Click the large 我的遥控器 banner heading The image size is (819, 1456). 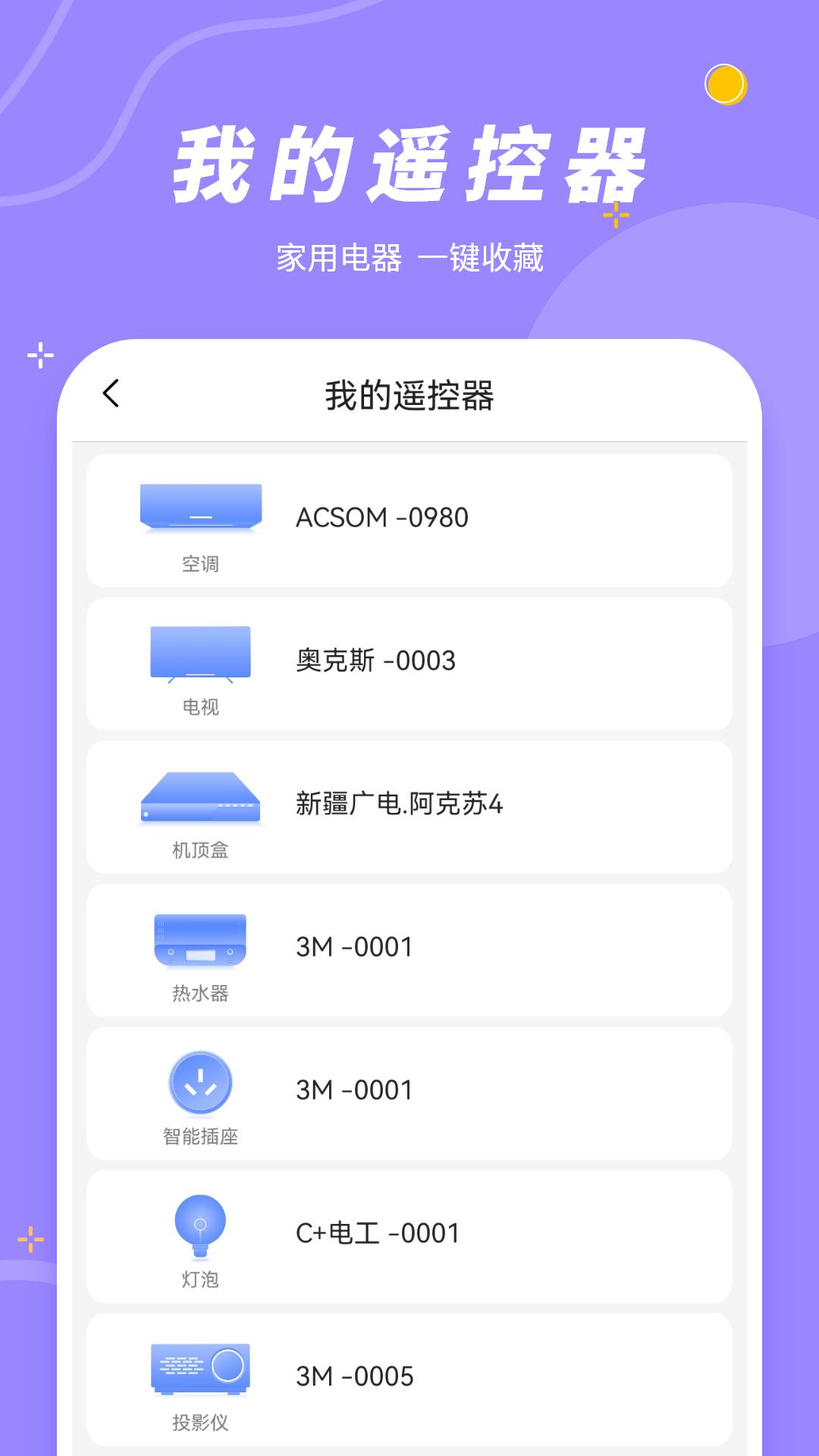click(409, 162)
